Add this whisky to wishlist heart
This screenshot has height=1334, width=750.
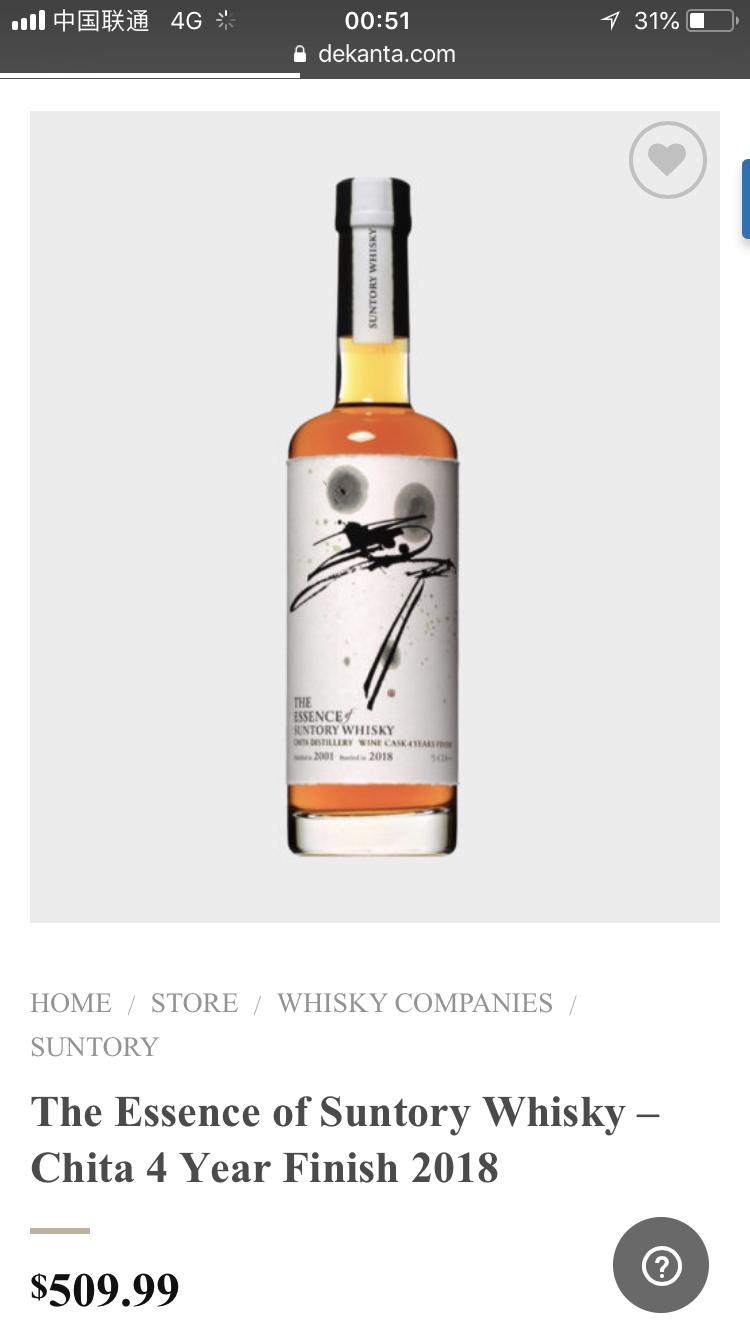pyautogui.click(x=667, y=160)
